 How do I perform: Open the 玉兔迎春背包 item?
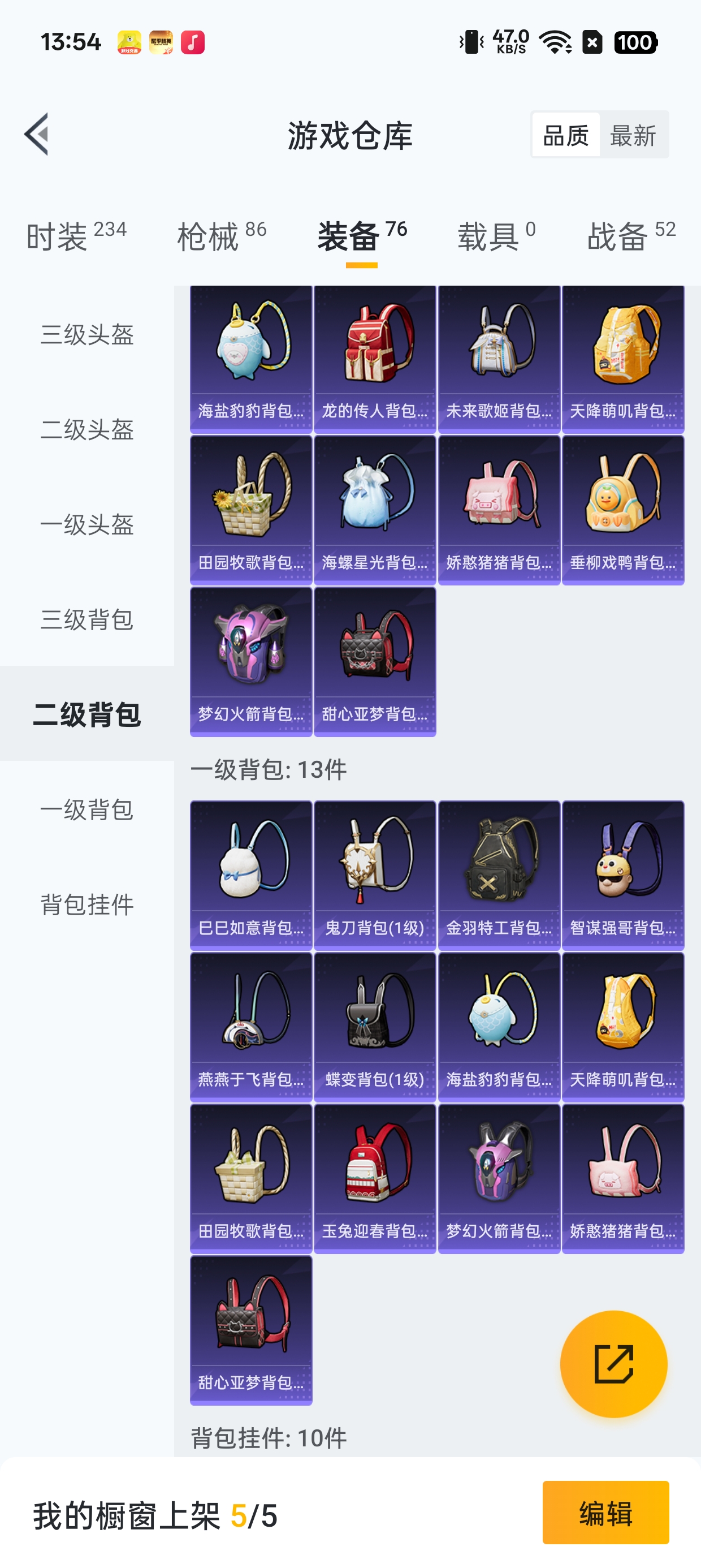click(375, 1178)
